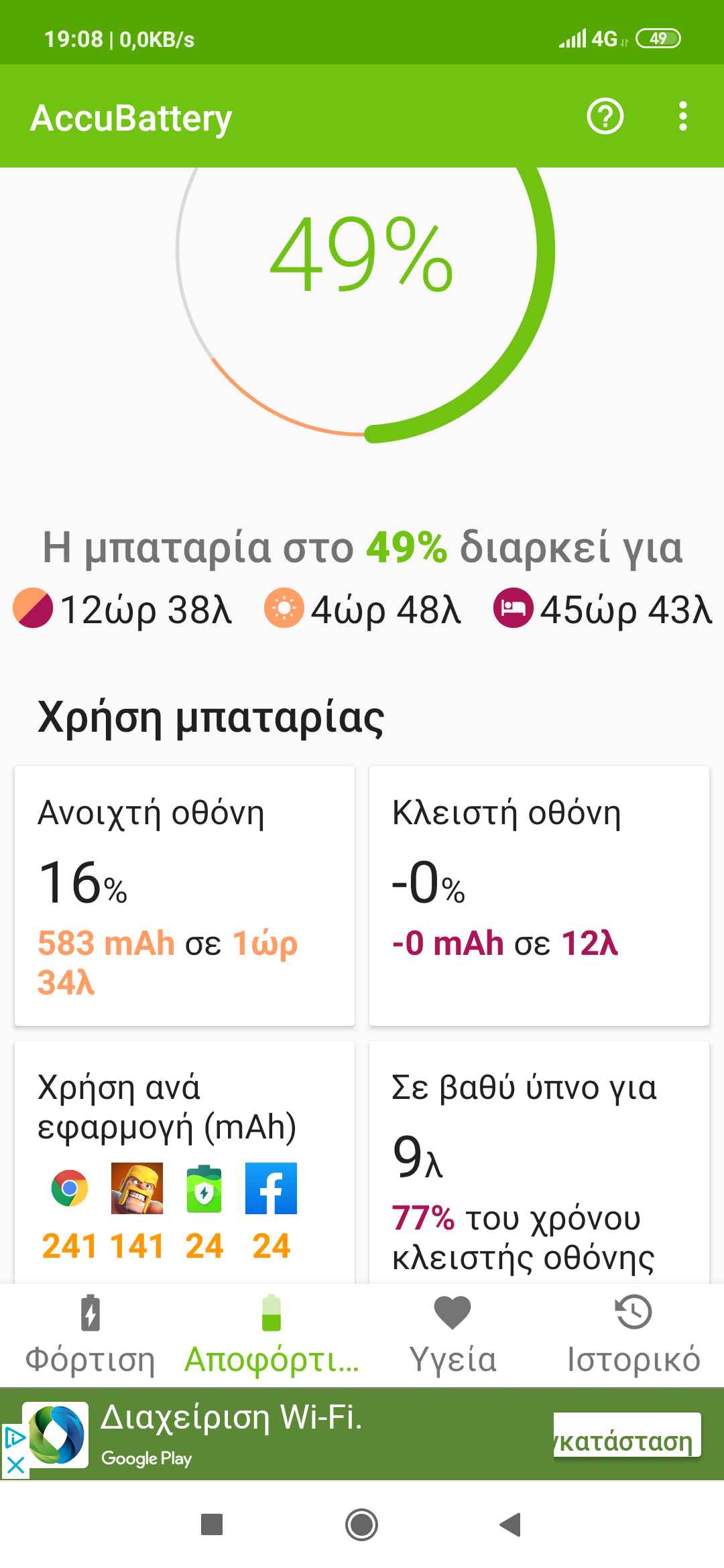Go back with the system back button
Image resolution: width=724 pixels, height=1568 pixels.
tap(511, 1524)
